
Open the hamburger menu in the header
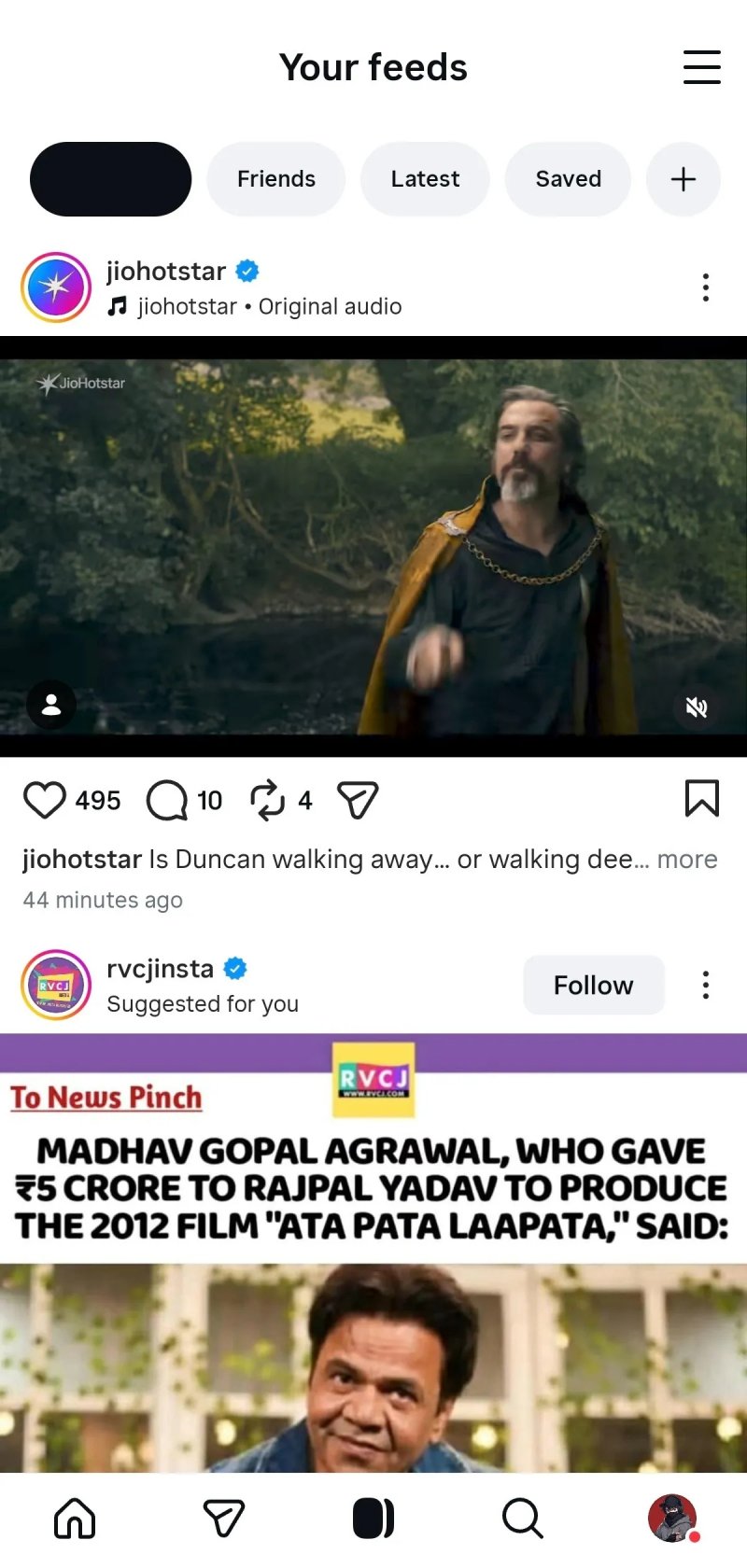701,67
